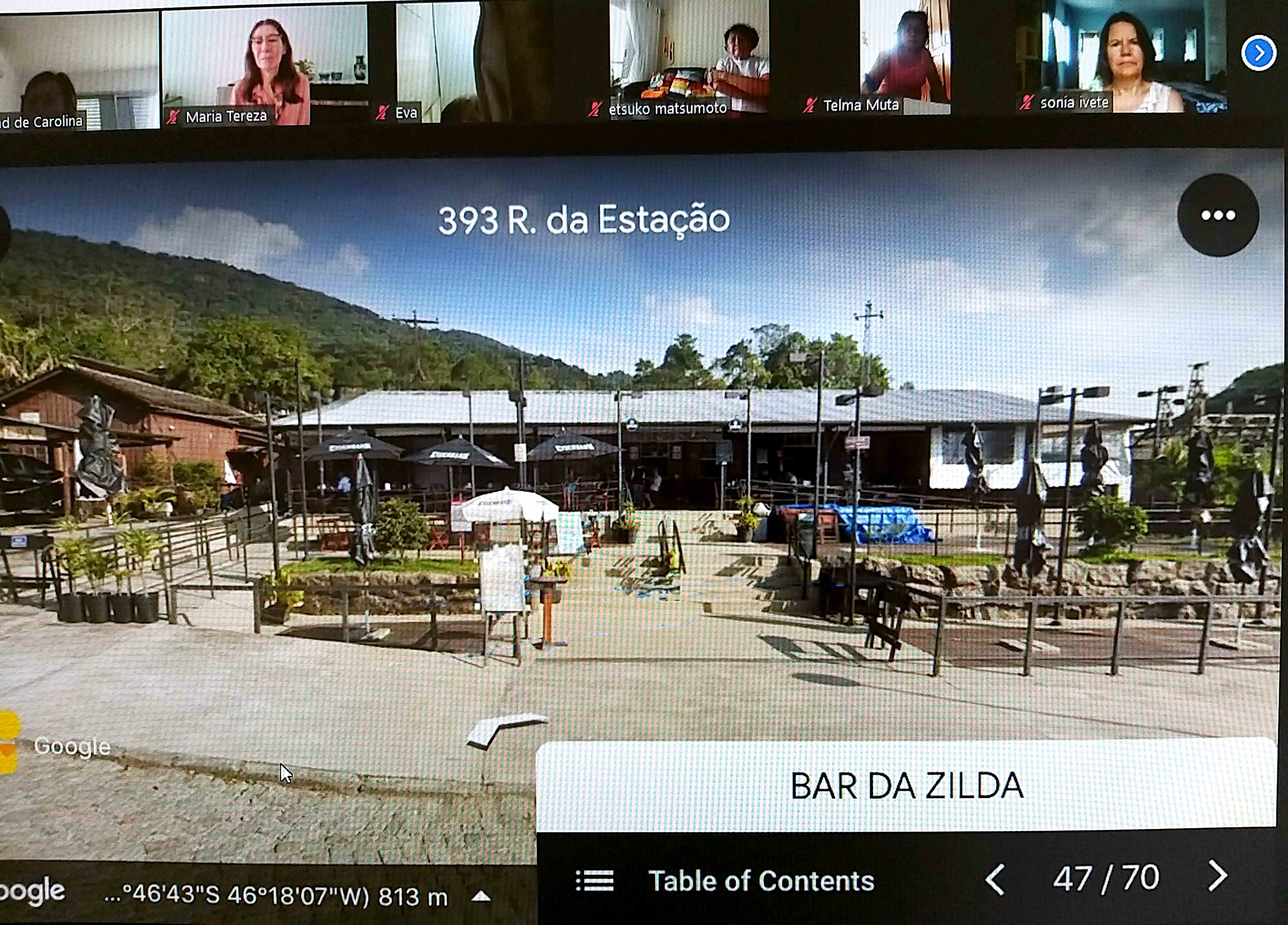This screenshot has height=925, width=1288.
Task: Move forward along the Street View arrow
Action: 506,729
